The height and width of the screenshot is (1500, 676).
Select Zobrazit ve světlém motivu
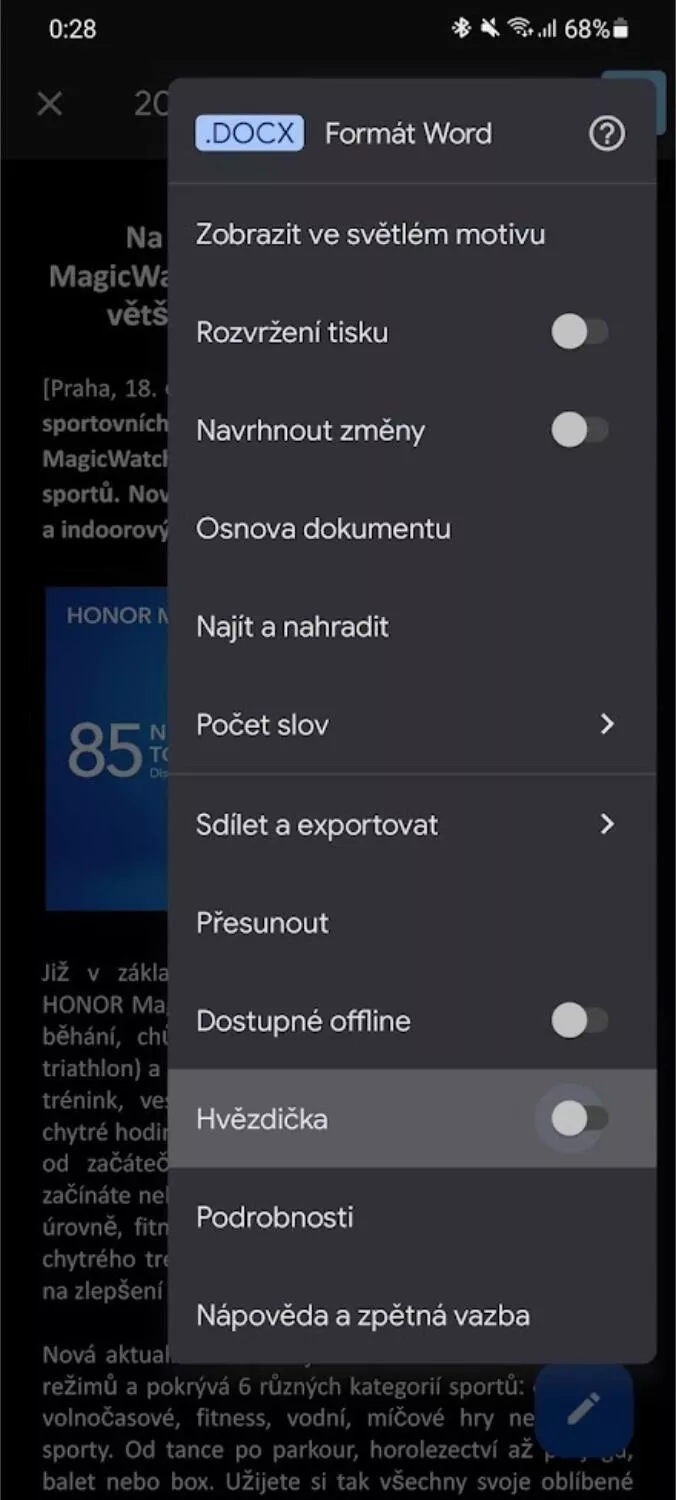pyautogui.click(x=412, y=235)
